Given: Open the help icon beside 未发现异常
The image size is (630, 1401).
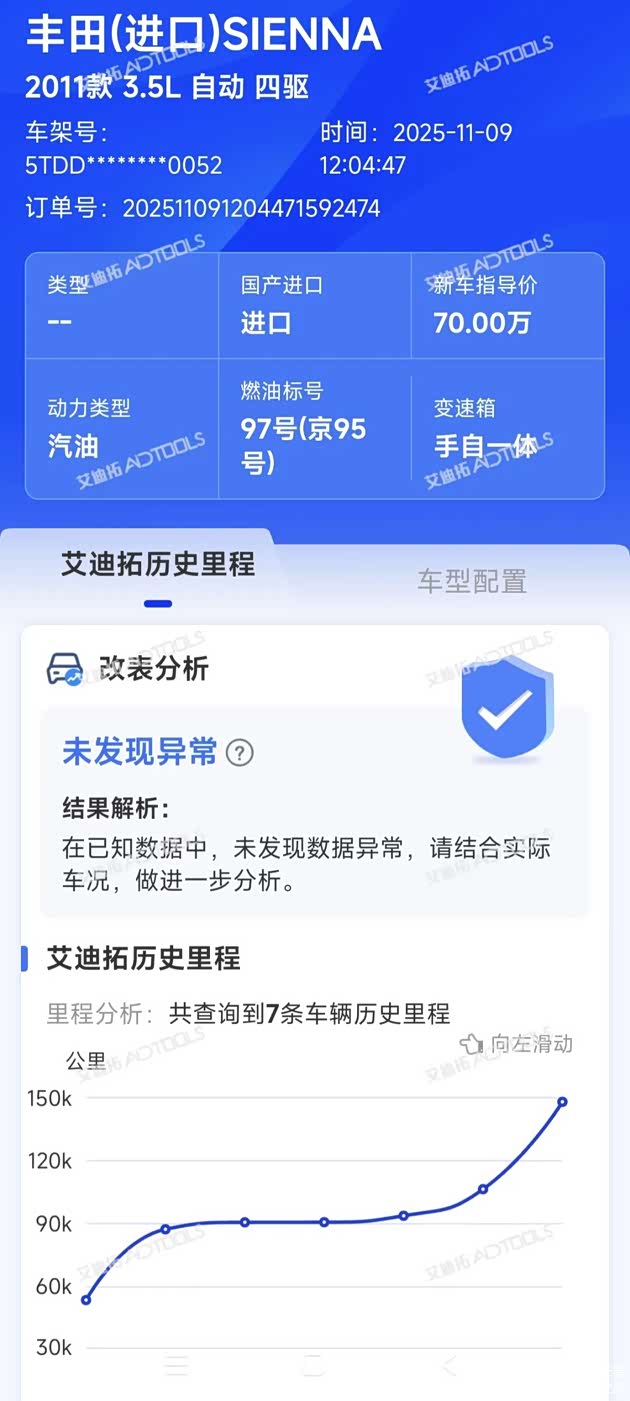Looking at the screenshot, I should coord(239,752).
